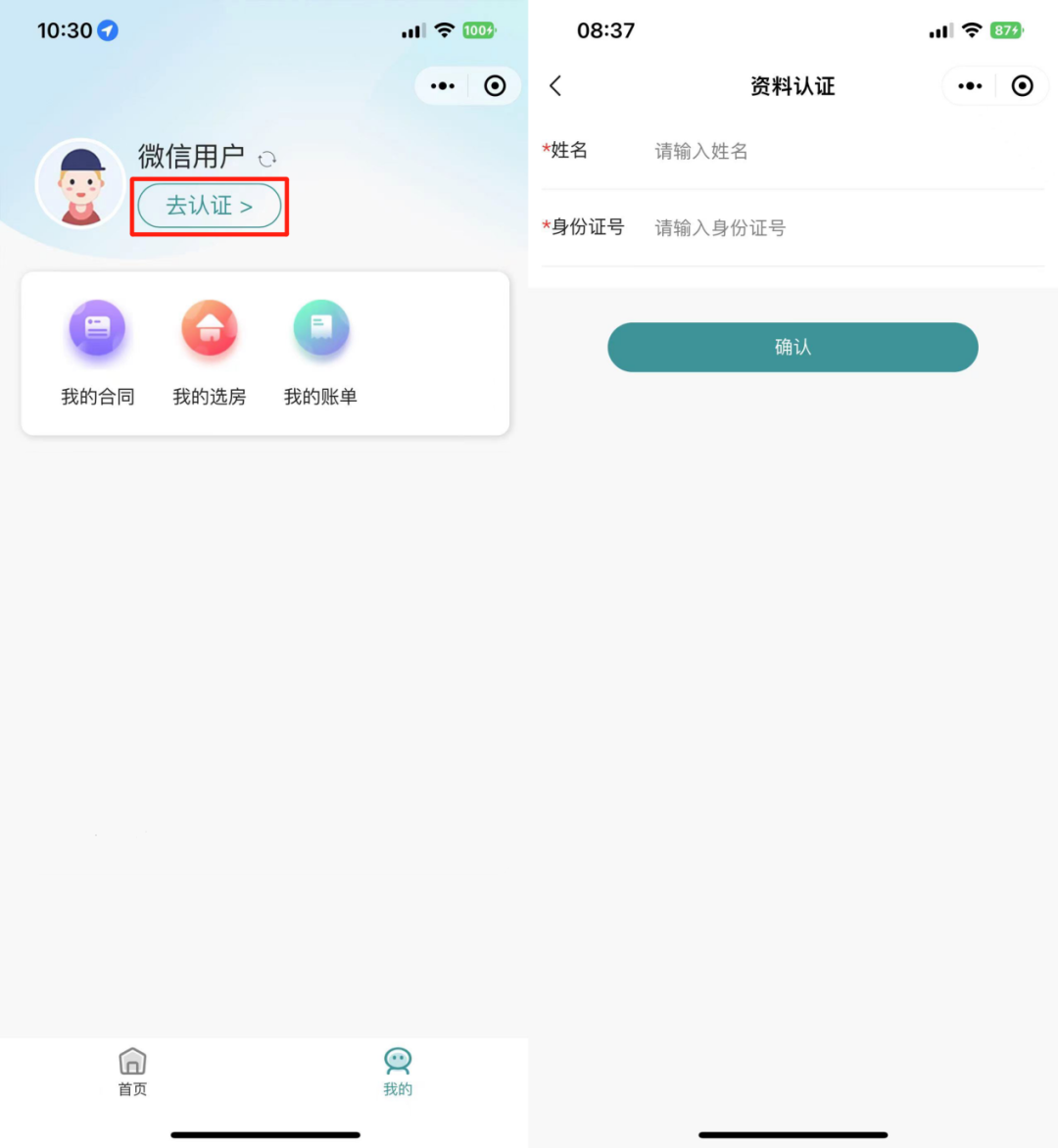1058x1148 pixels.
Task: Select the 我的 tab
Action: tap(398, 1072)
